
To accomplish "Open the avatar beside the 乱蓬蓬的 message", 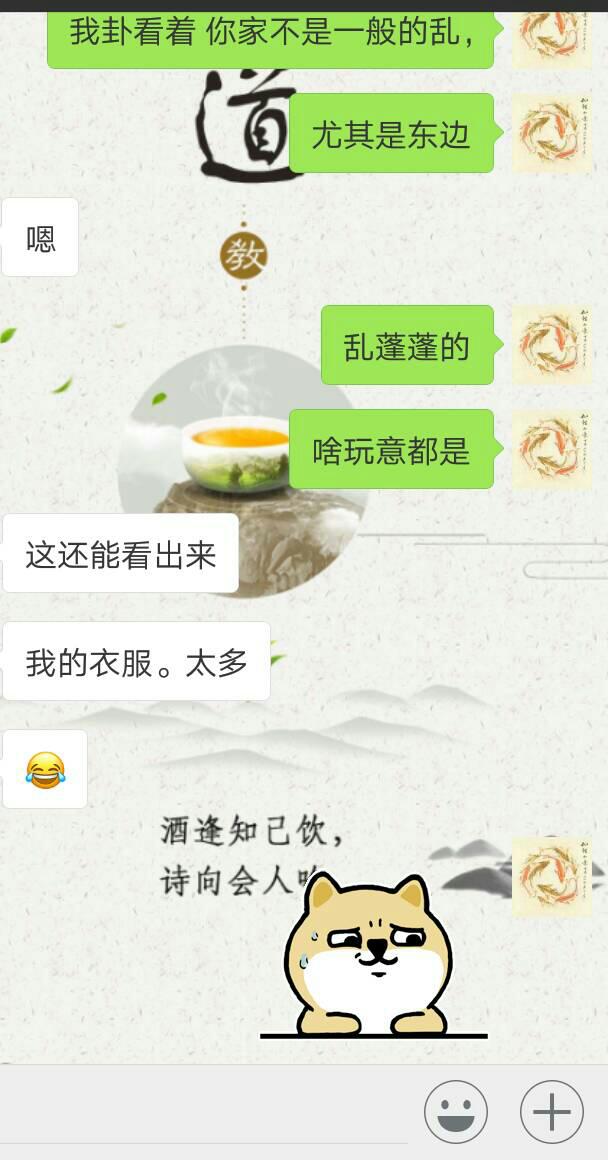I will pos(552,345).
